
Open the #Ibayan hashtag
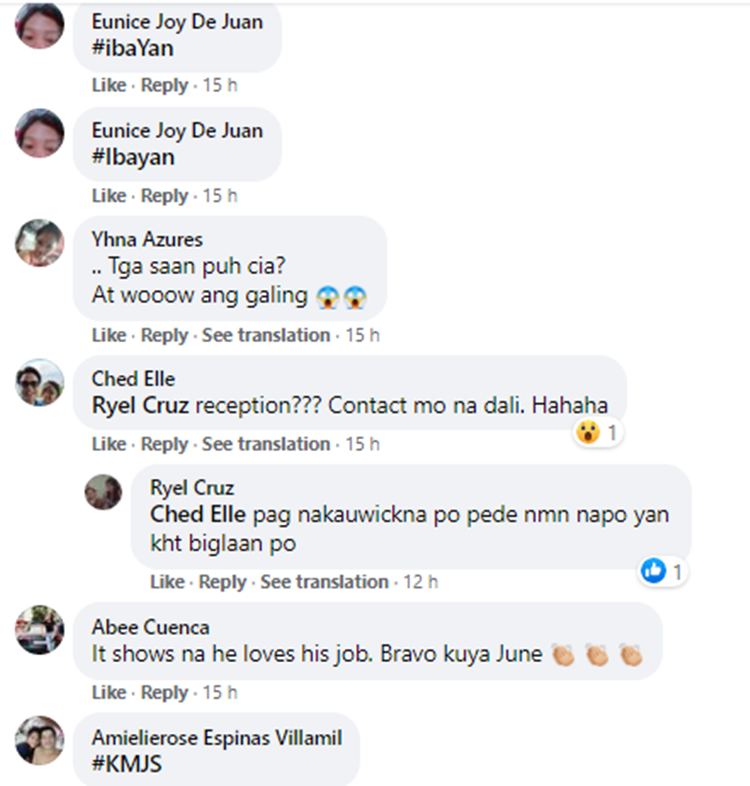tap(133, 157)
